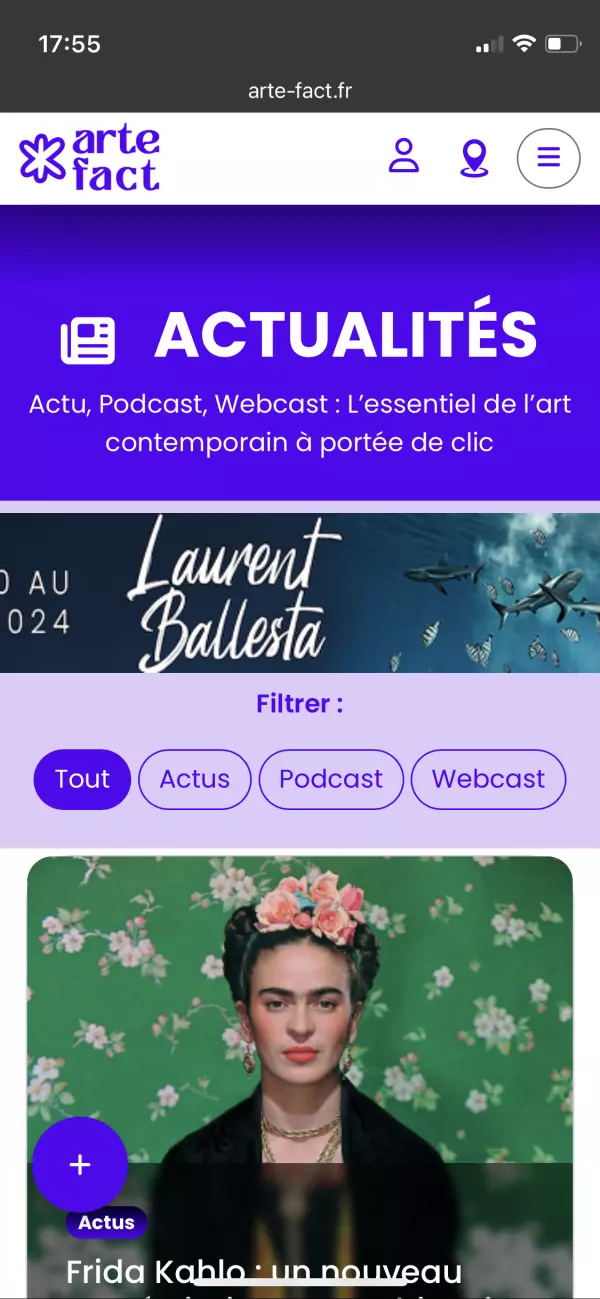The width and height of the screenshot is (600, 1299).
Task: Filter by Actus
Action: coord(195,779)
